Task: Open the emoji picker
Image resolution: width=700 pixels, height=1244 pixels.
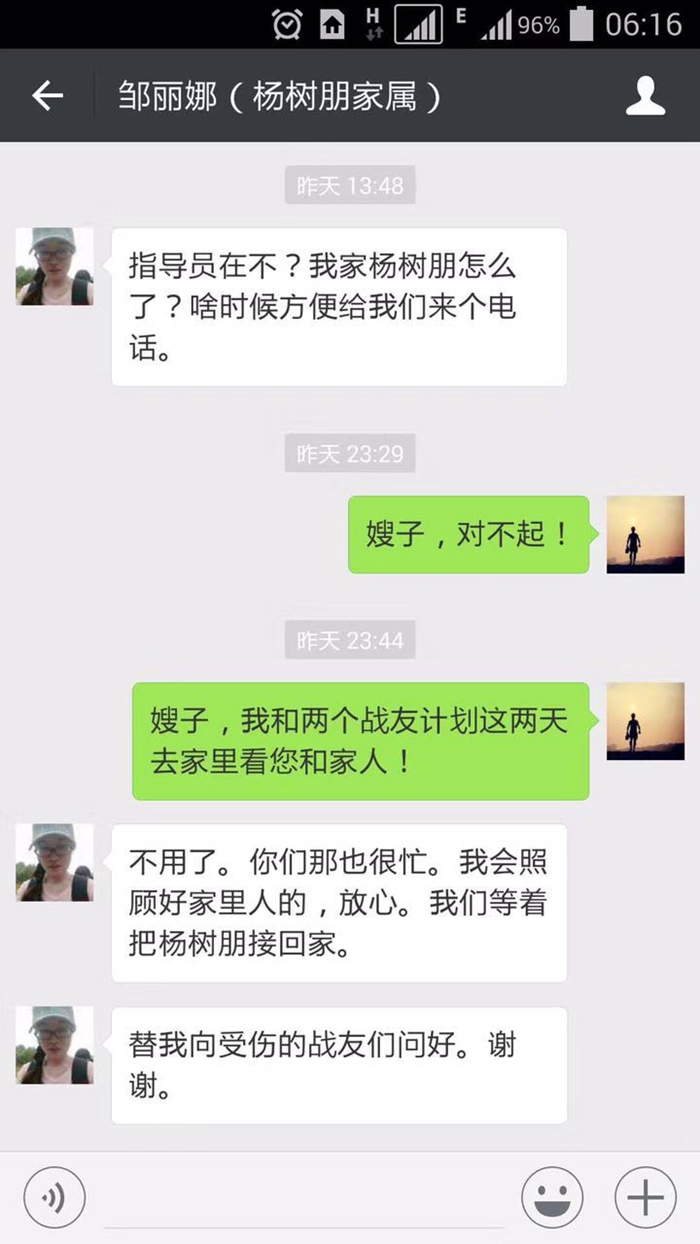Action: coord(552,1197)
